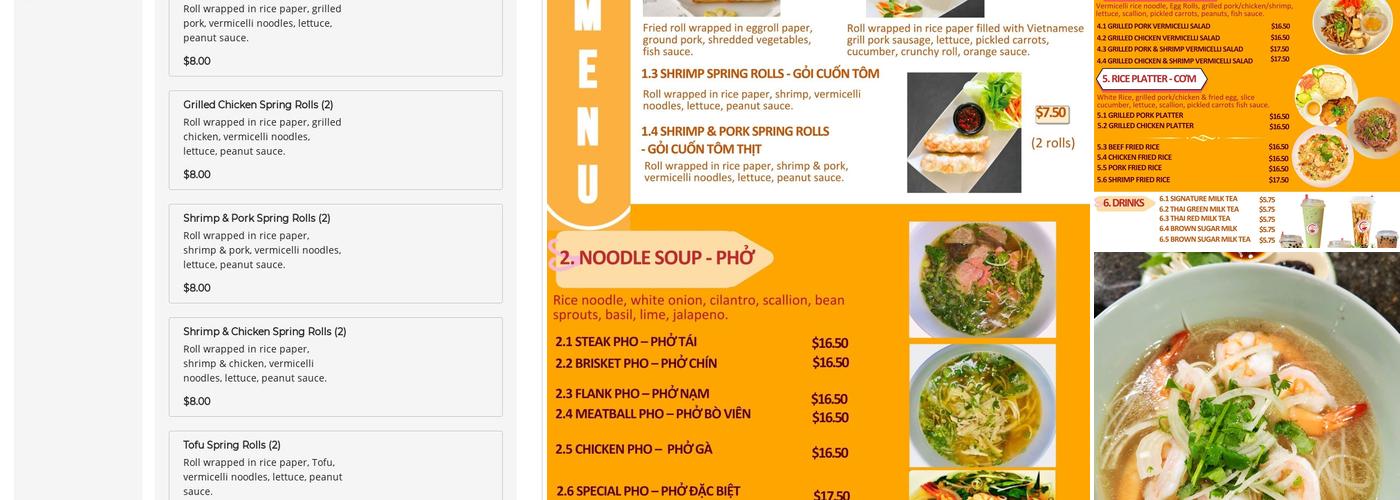Choose the Tofu Spring Rolls item
This screenshot has width=1400, height=500.
pyautogui.click(x=335, y=467)
